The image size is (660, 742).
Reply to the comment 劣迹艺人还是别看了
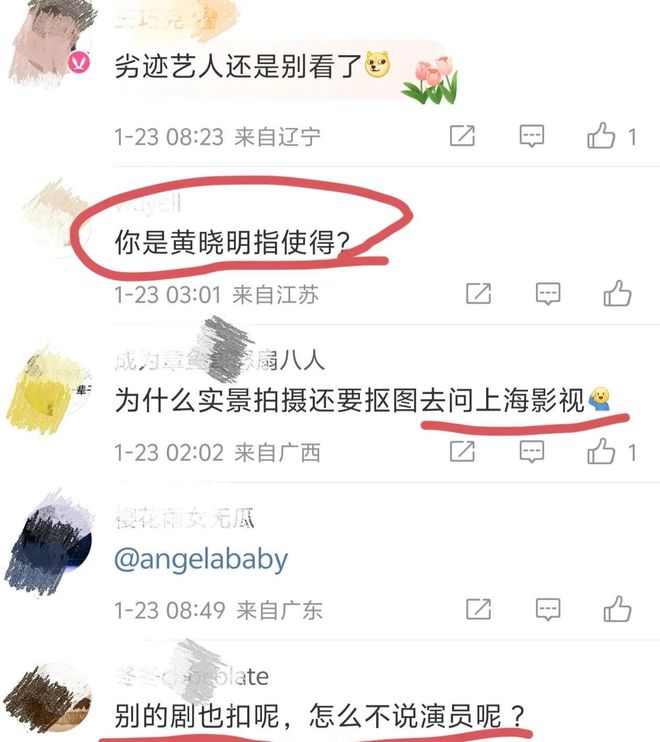pos(532,136)
